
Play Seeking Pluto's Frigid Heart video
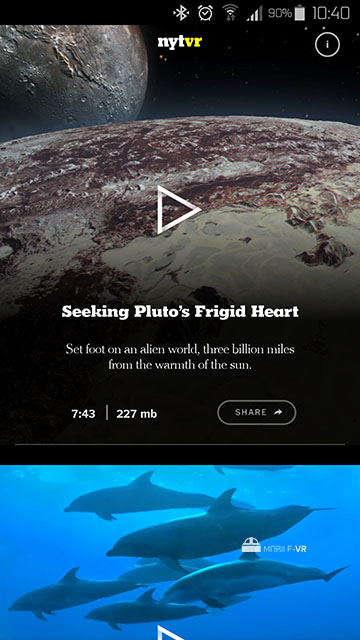(179, 210)
